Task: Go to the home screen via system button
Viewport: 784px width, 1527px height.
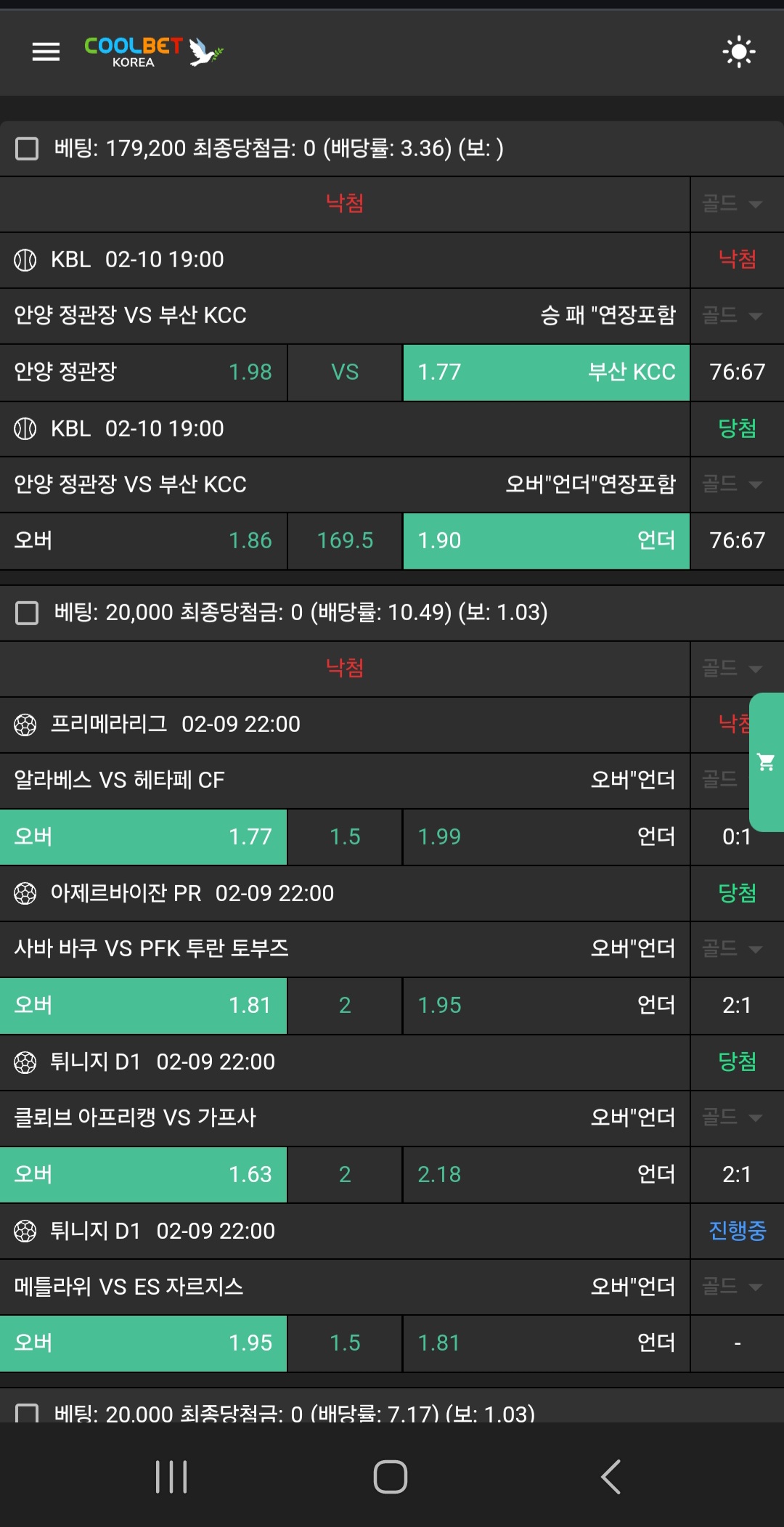Action: [391, 1477]
